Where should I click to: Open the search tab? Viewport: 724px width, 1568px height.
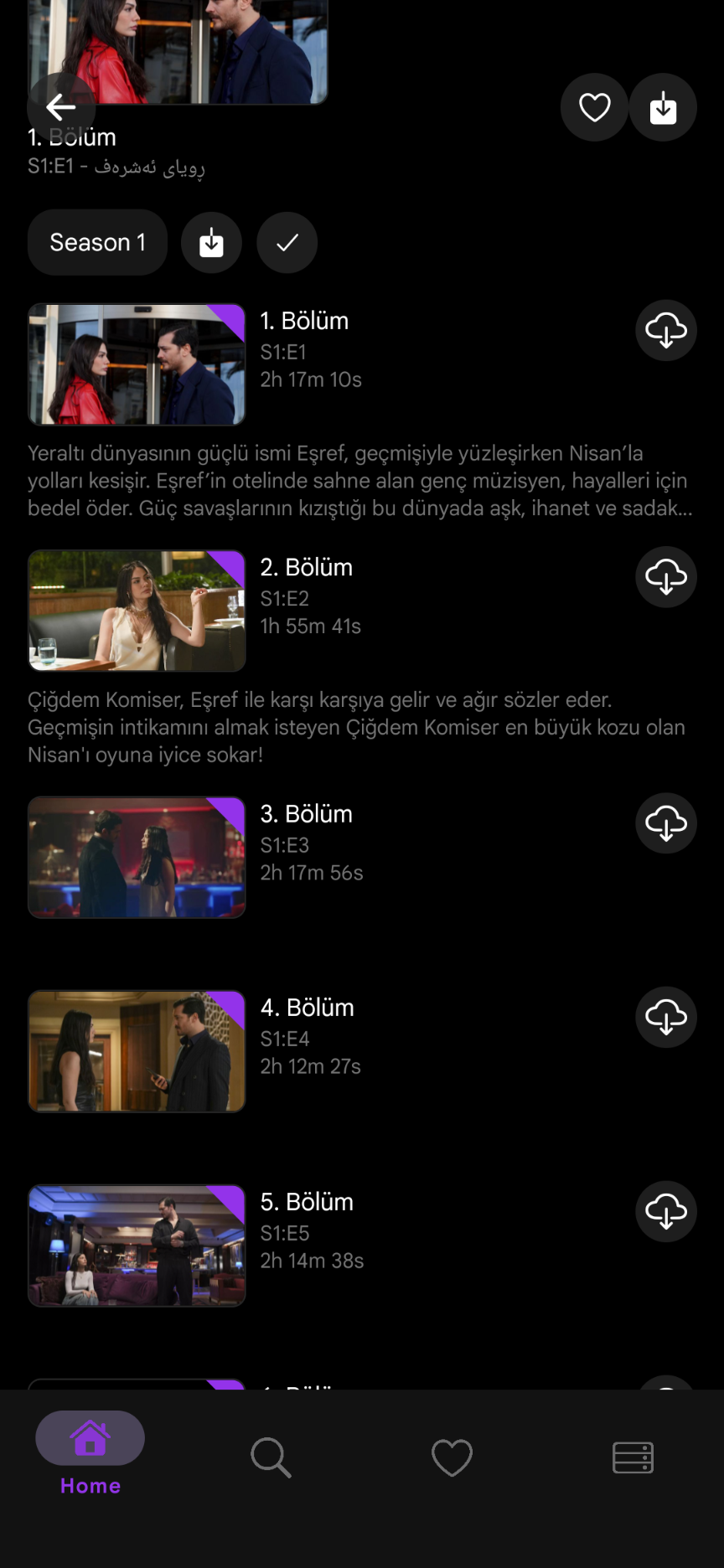pos(271,1457)
